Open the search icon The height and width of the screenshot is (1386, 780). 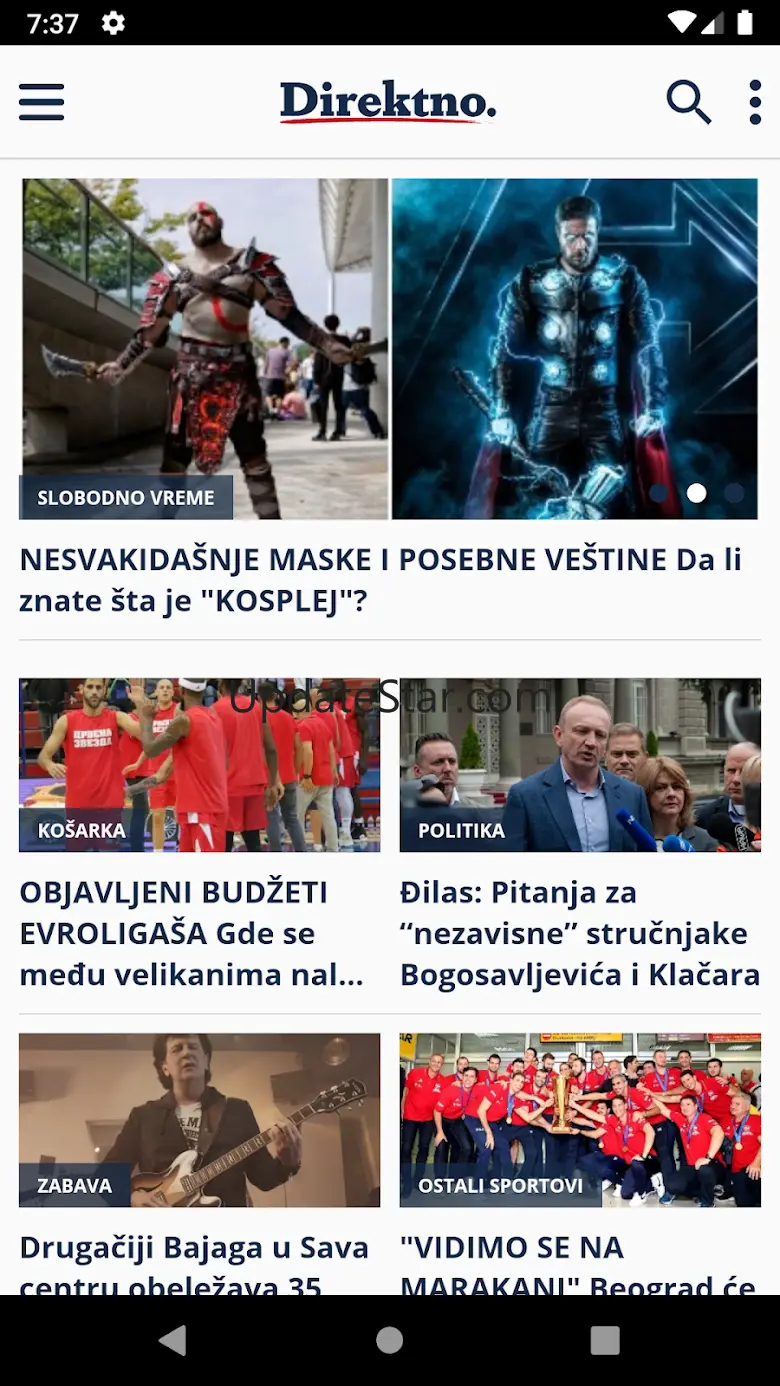(688, 102)
